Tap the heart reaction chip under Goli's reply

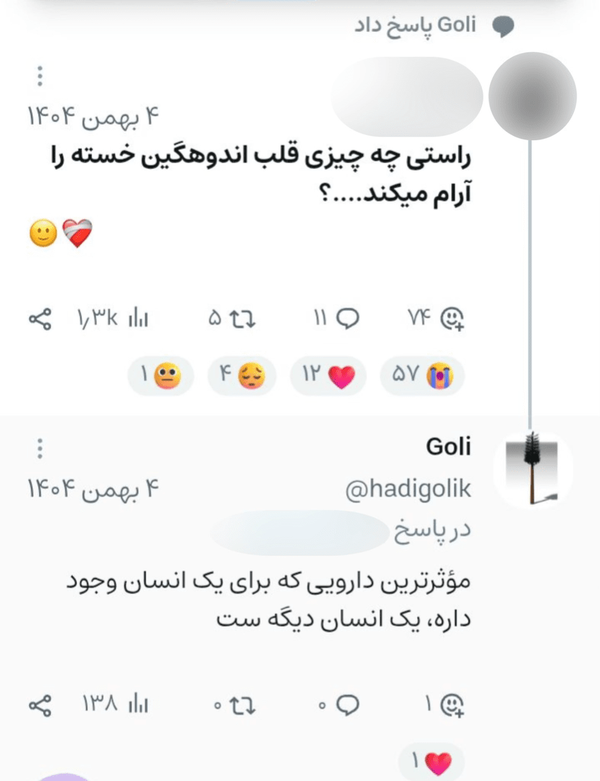432,762
